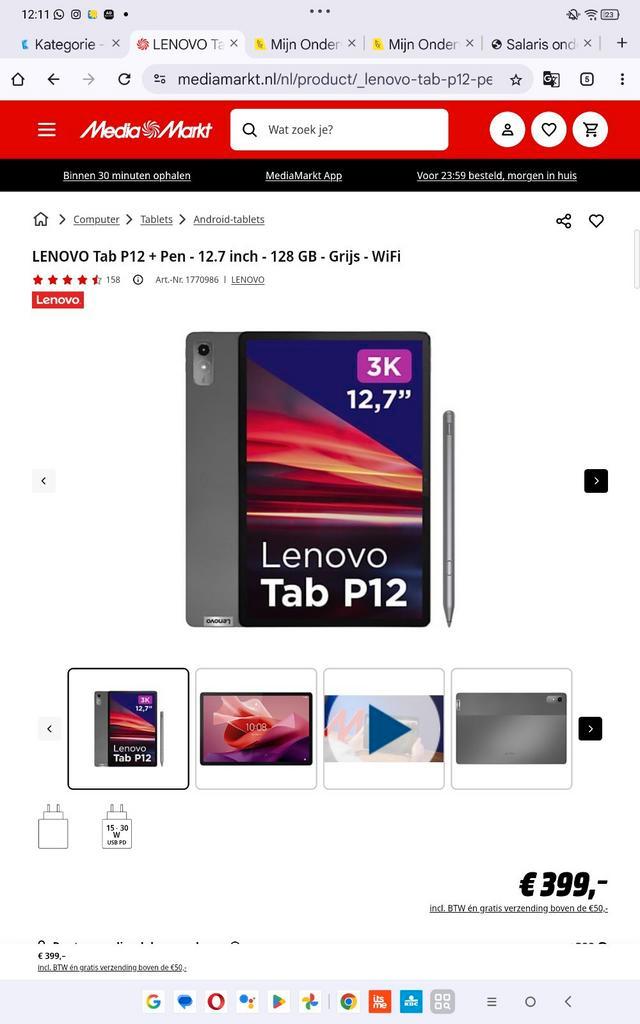Open the MediaMarkt hamburger menu
Viewport: 640px width, 1024px height.
(x=47, y=129)
